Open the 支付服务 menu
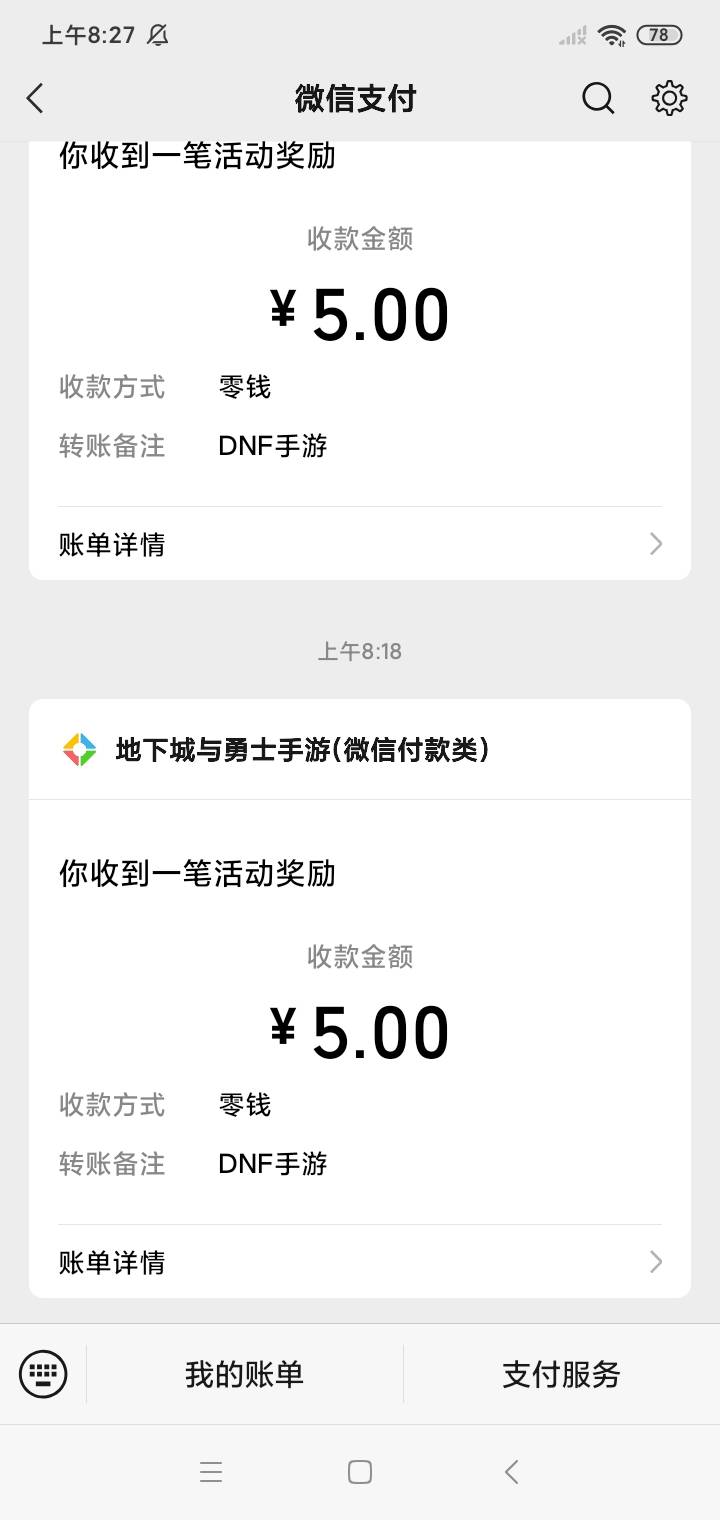720x1520 pixels. pyautogui.click(x=561, y=1374)
